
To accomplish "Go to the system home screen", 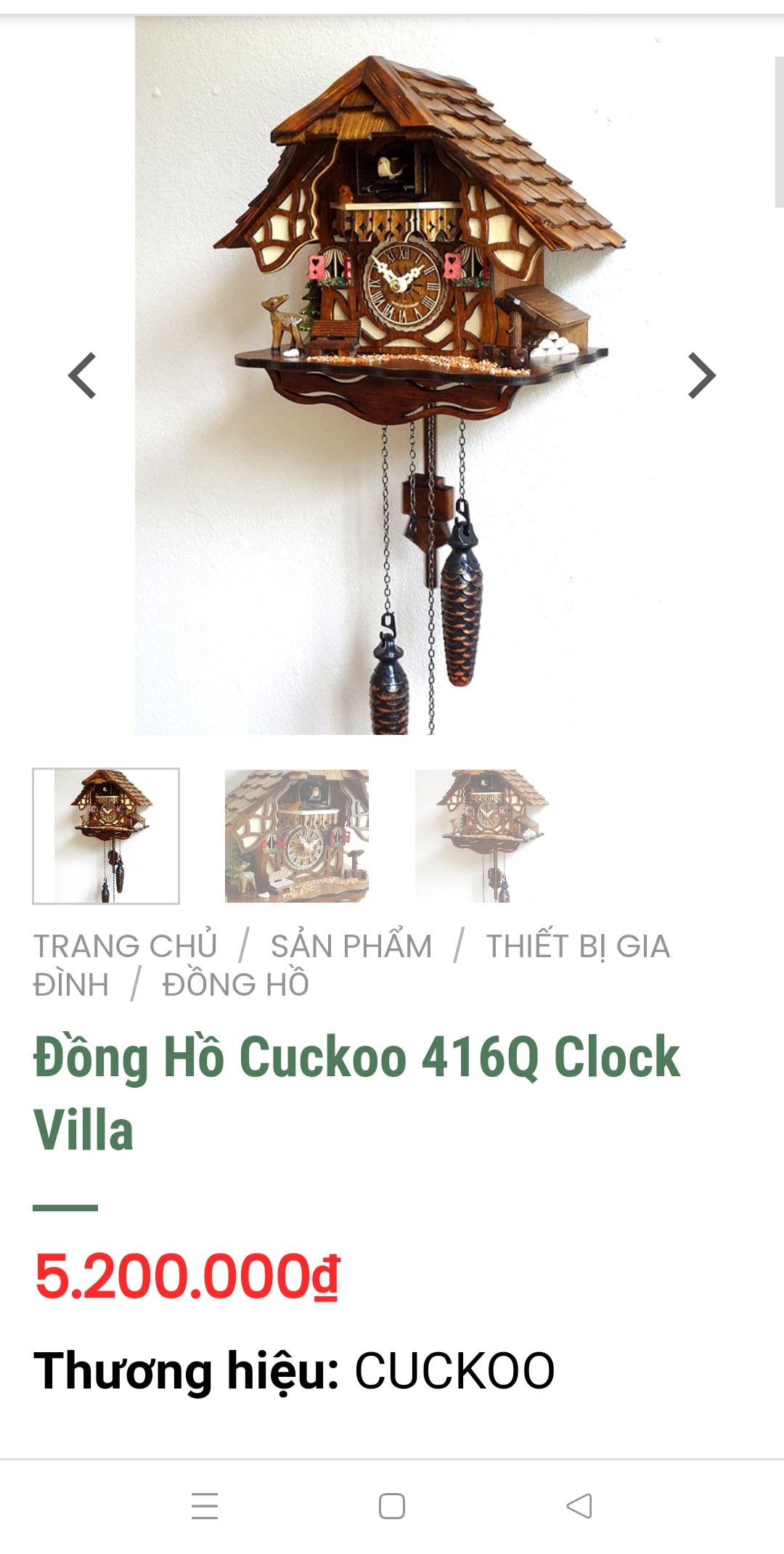I will pos(392,1506).
